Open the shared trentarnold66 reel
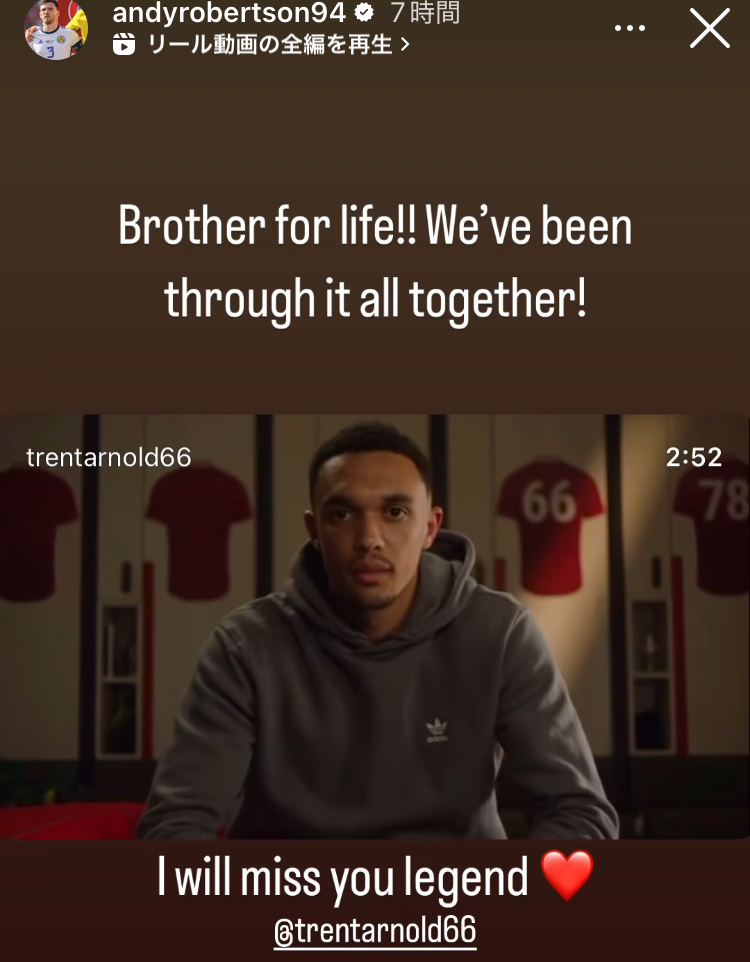This screenshot has height=962, width=750. pyautogui.click(x=375, y=627)
